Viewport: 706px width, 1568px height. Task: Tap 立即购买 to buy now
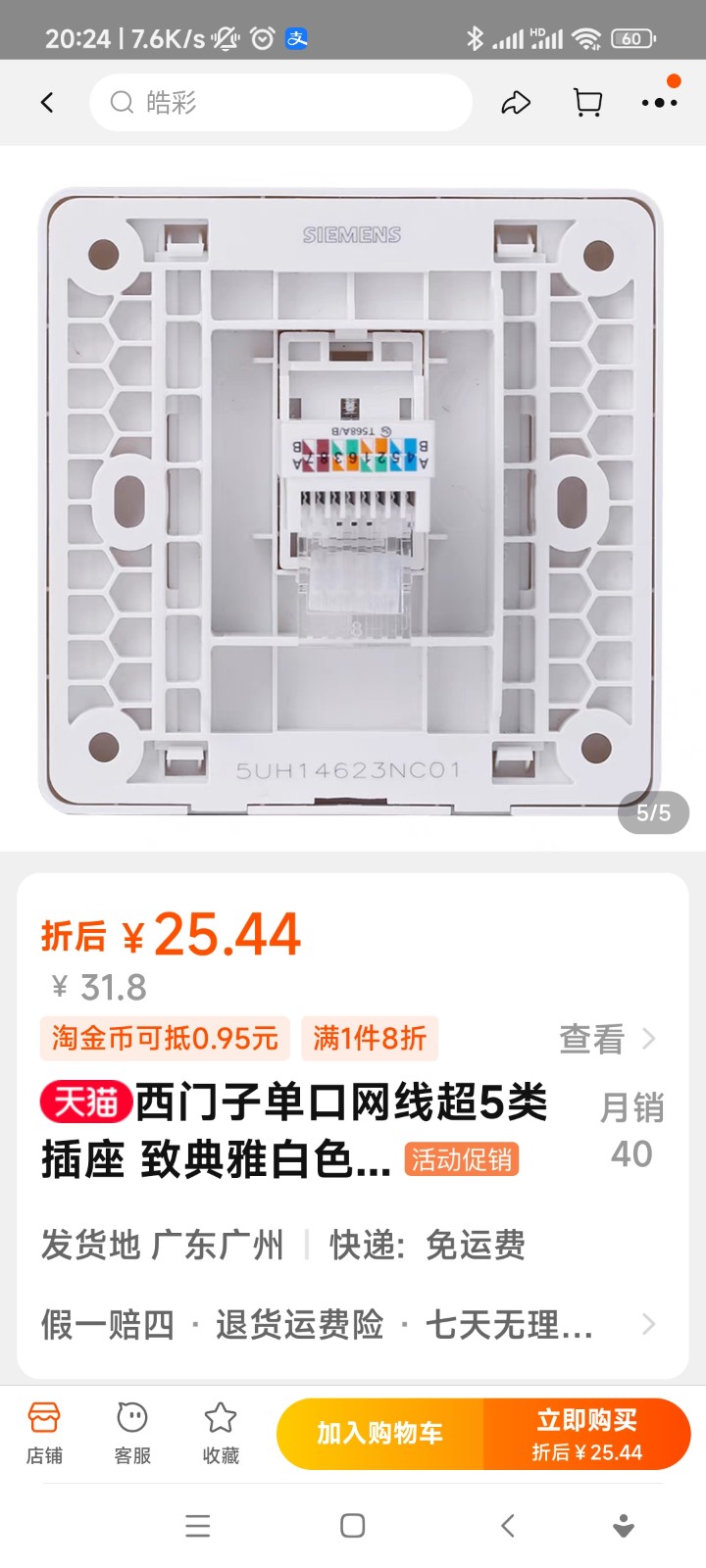586,1434
